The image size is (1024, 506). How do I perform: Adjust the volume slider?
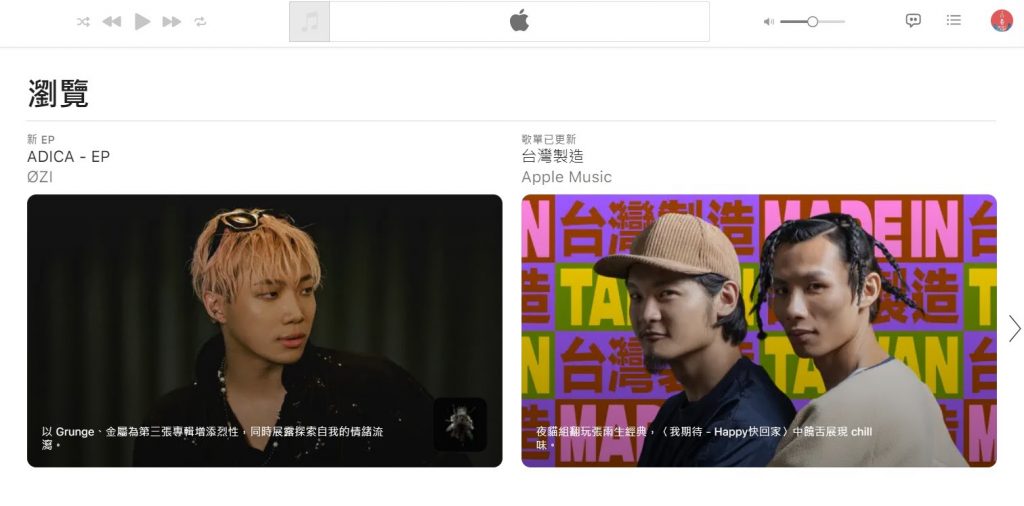812,21
